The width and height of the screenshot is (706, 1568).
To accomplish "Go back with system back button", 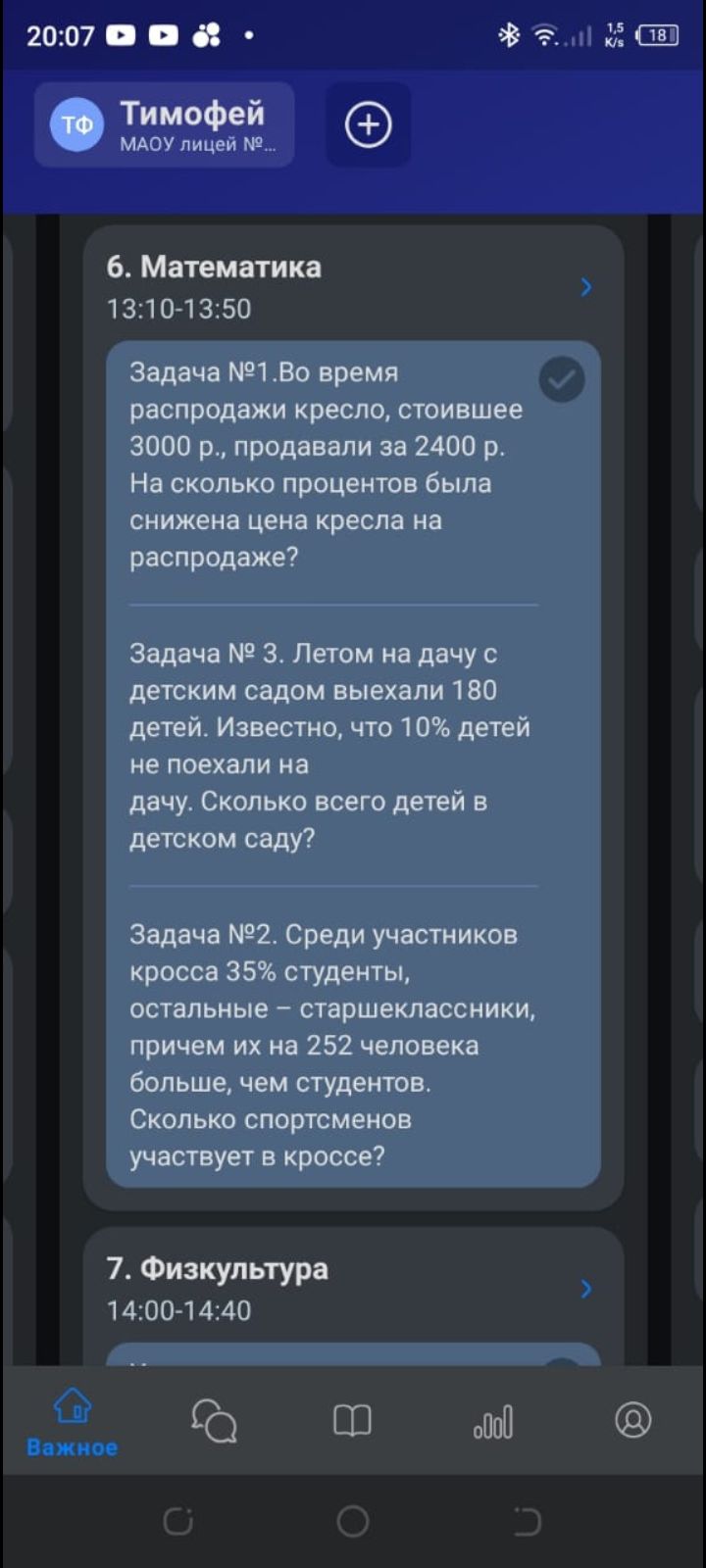I will click(528, 1521).
